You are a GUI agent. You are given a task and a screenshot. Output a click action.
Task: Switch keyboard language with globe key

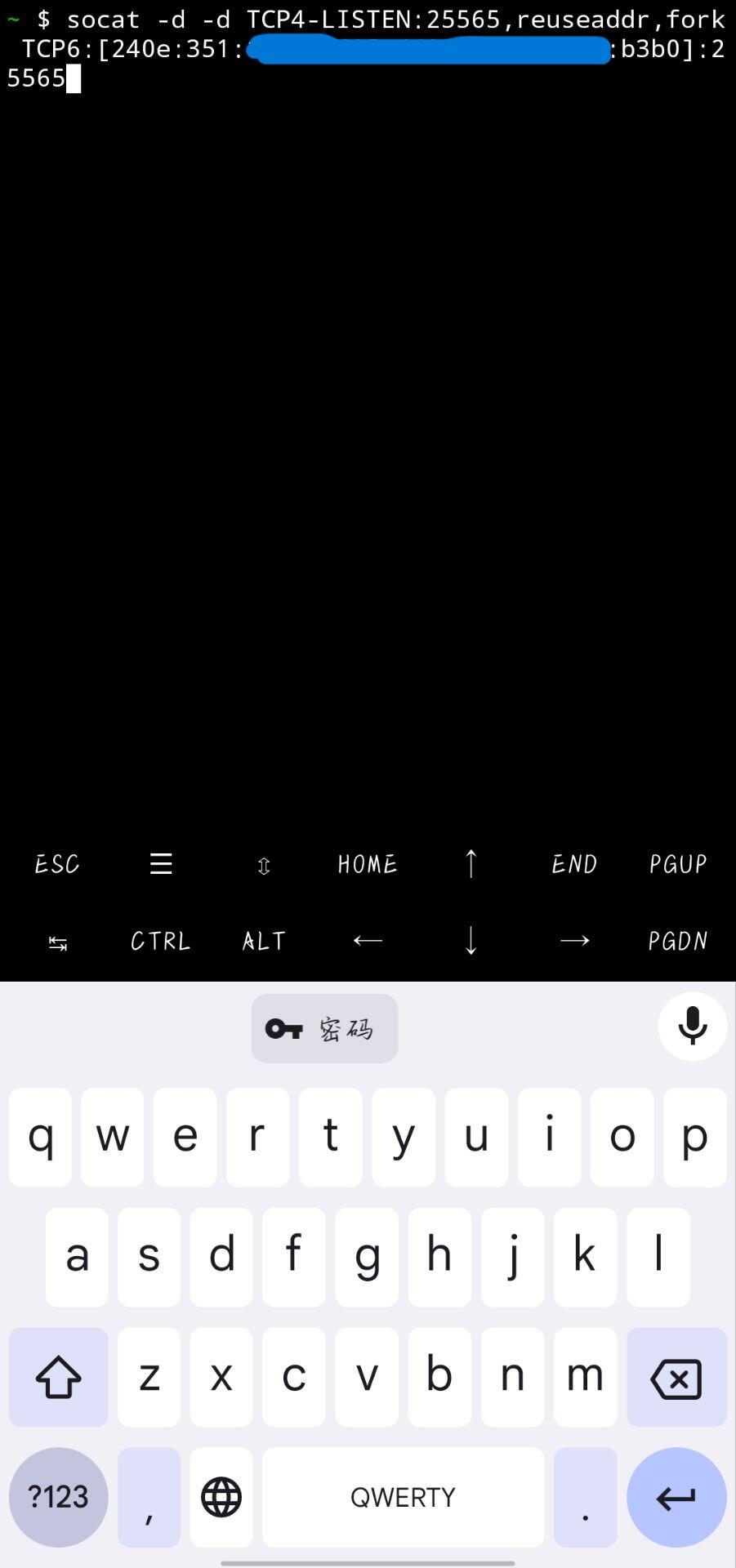(221, 1497)
